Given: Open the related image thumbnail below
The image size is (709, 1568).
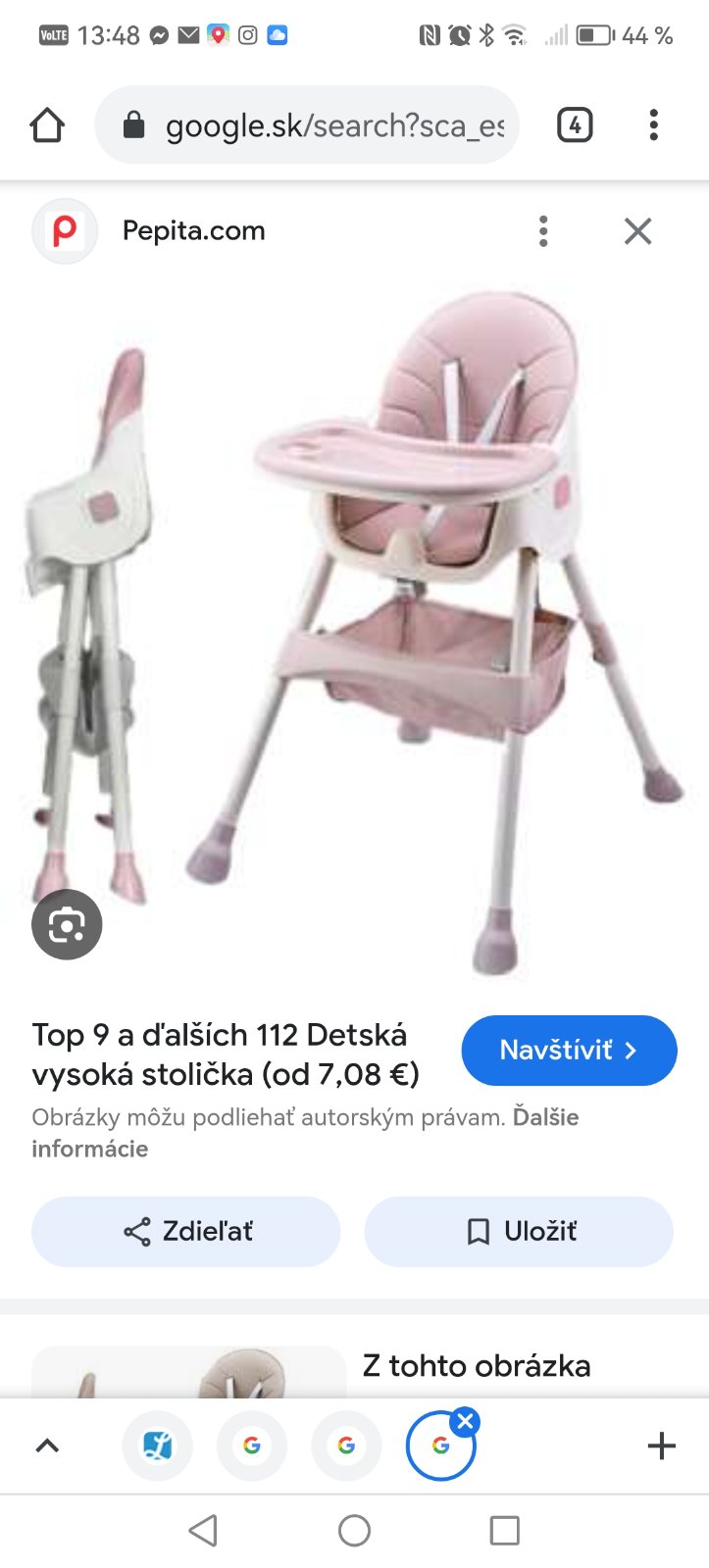Looking at the screenshot, I should click(x=188, y=1372).
